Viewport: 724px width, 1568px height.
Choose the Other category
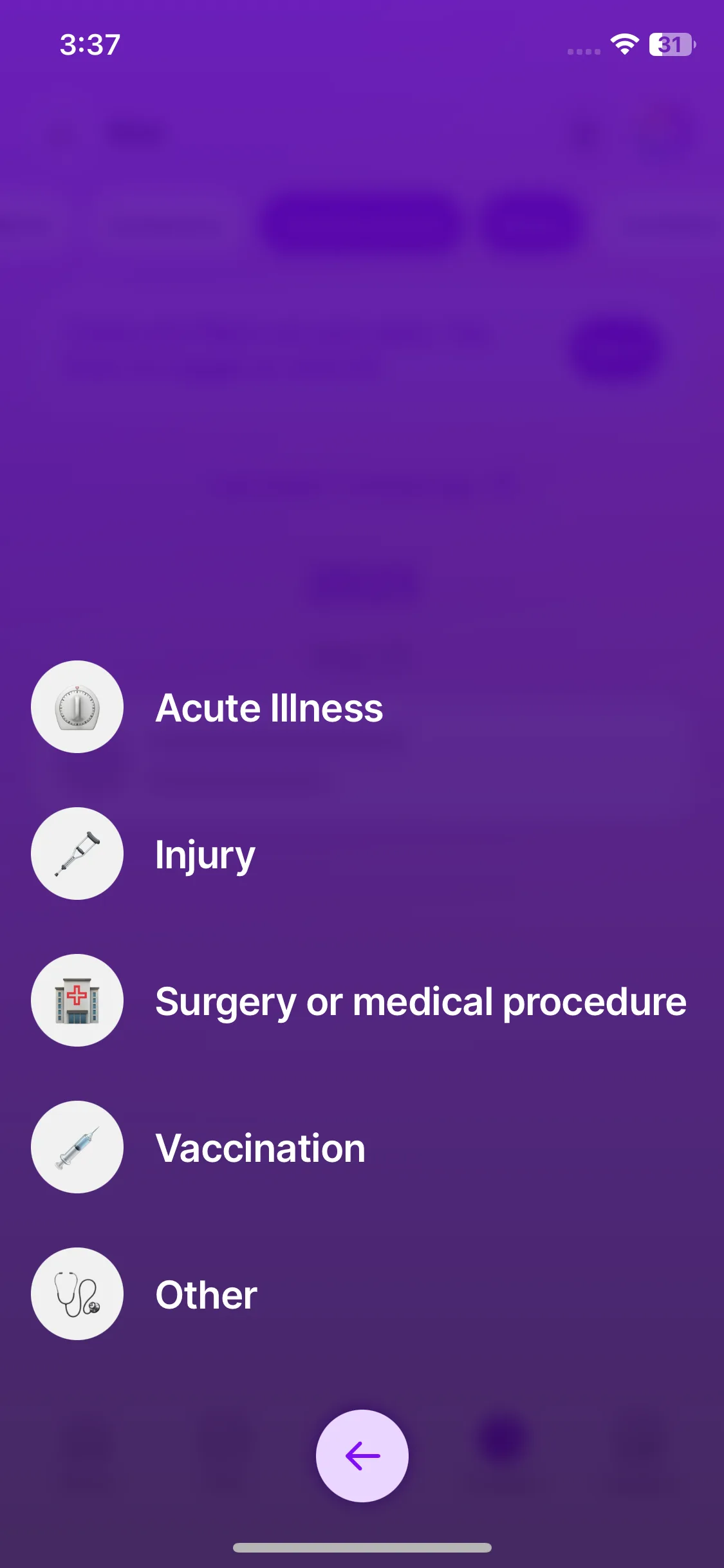(x=206, y=1294)
